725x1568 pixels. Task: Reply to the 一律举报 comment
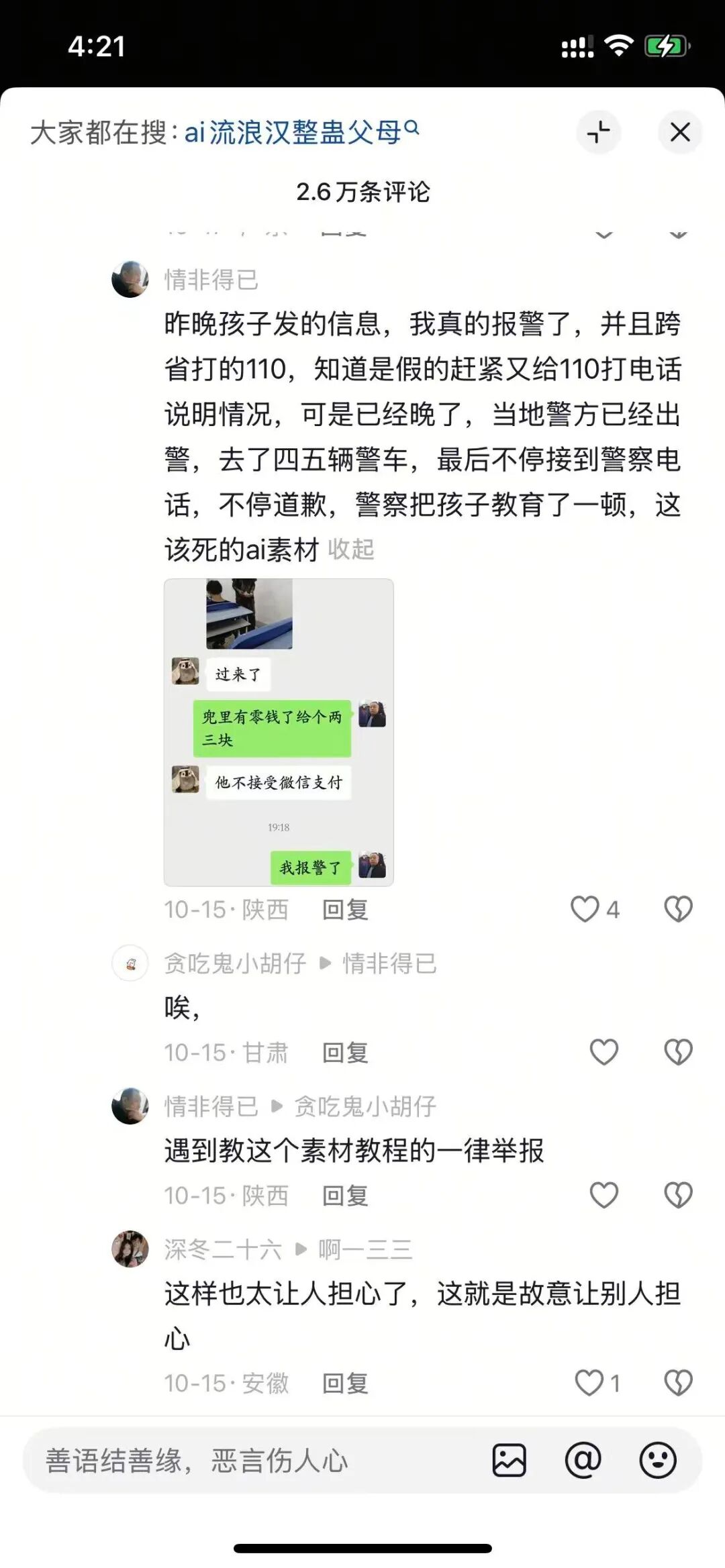tap(345, 1196)
